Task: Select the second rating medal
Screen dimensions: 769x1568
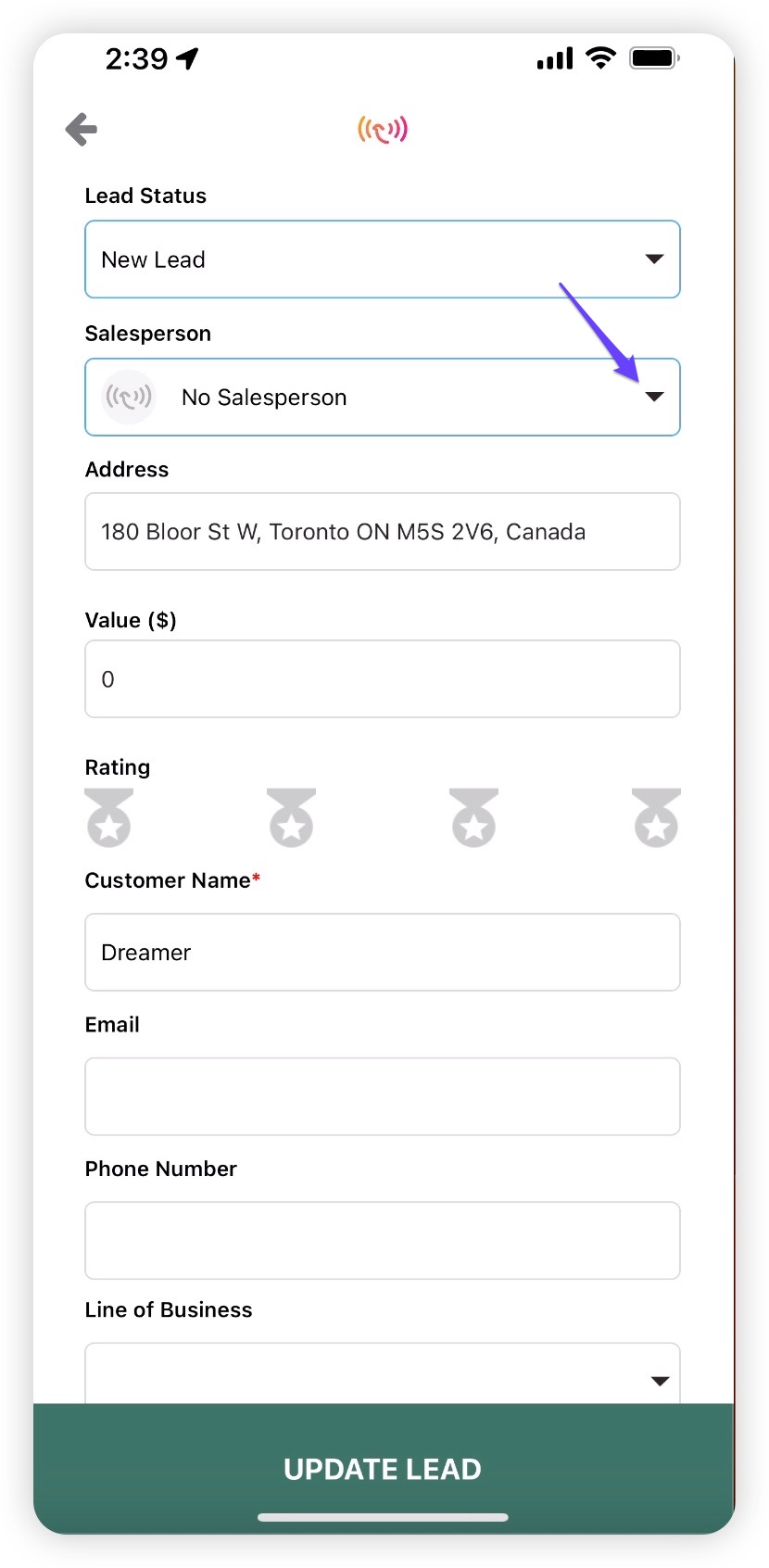Action: coord(292,817)
